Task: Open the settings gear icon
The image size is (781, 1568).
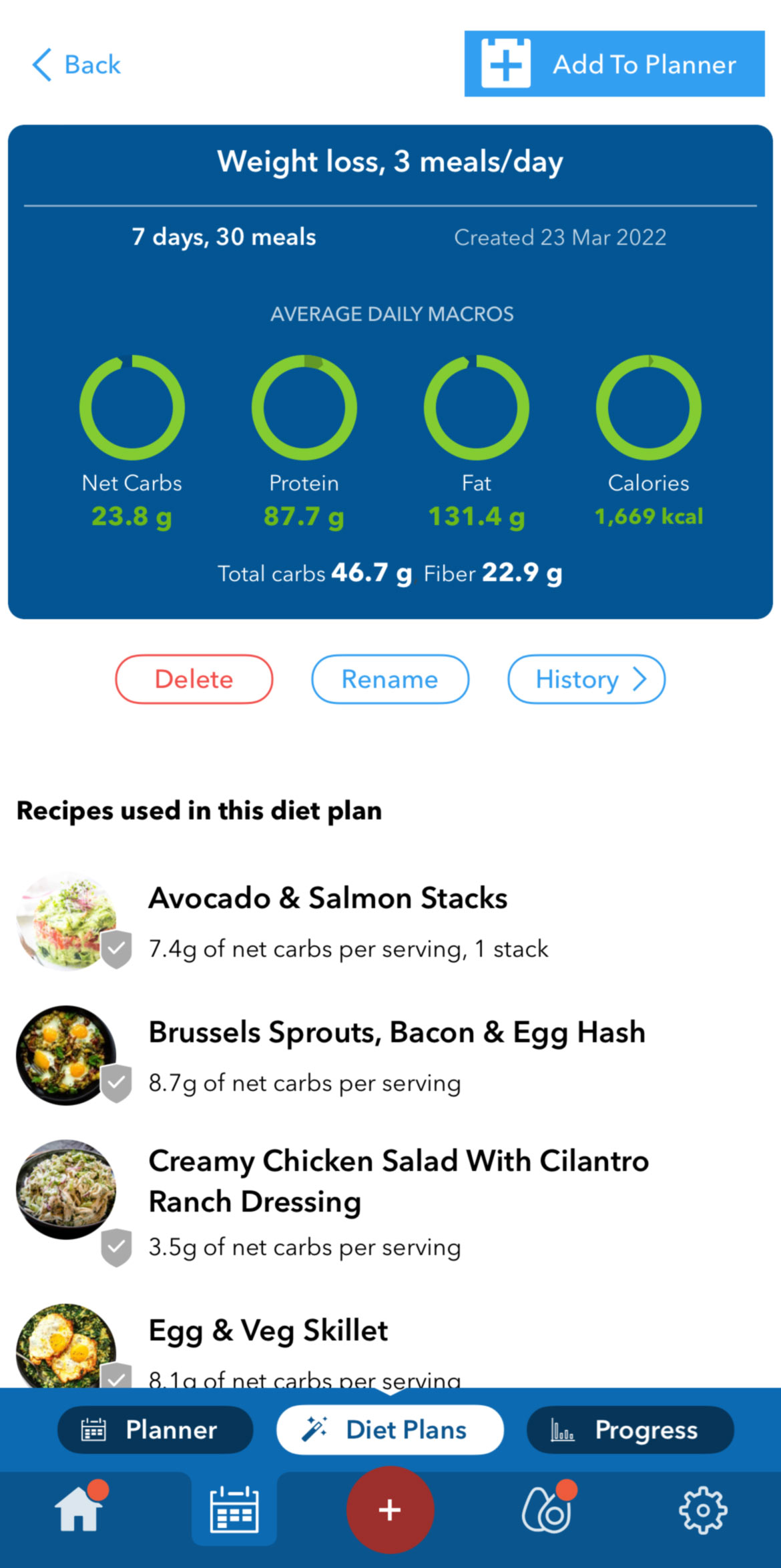Action: pyautogui.click(x=702, y=1511)
